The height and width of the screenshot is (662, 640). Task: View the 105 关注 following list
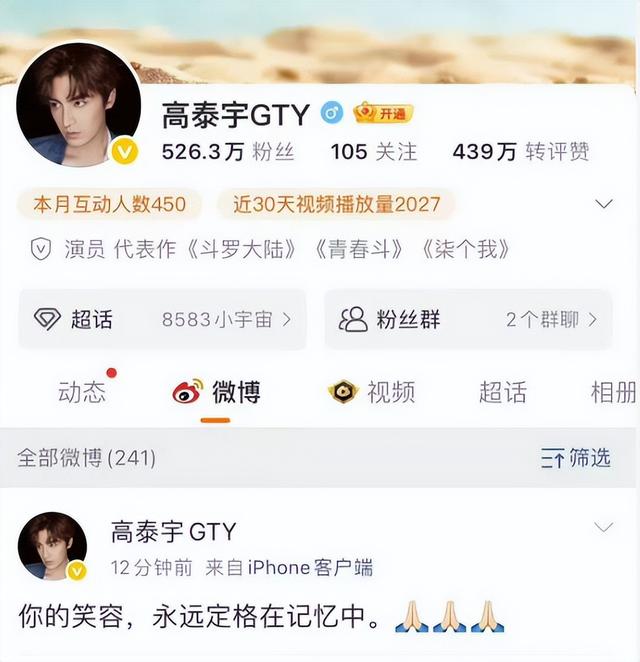[373, 152]
